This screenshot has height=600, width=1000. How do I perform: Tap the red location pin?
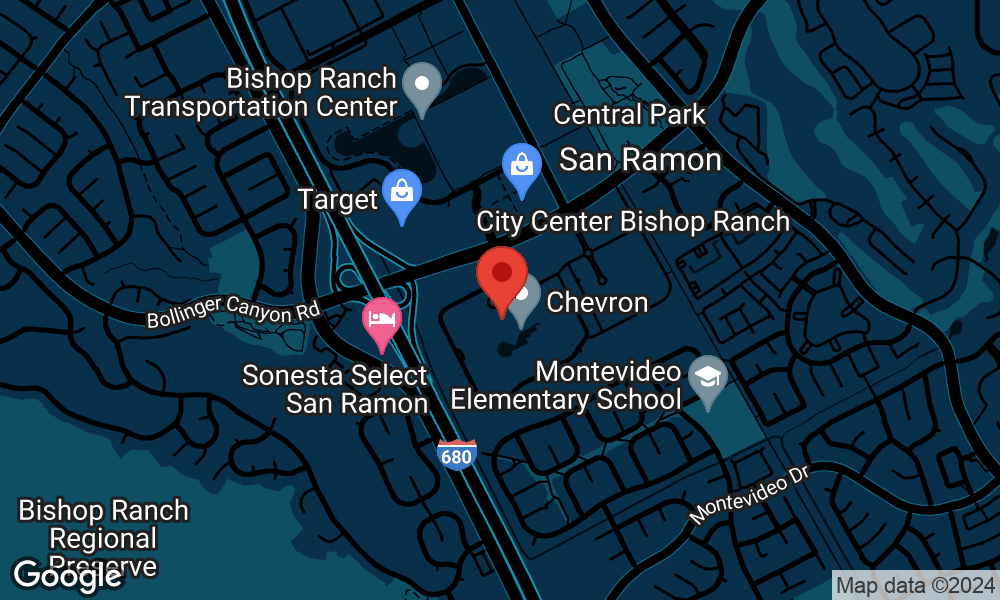pyautogui.click(x=502, y=281)
